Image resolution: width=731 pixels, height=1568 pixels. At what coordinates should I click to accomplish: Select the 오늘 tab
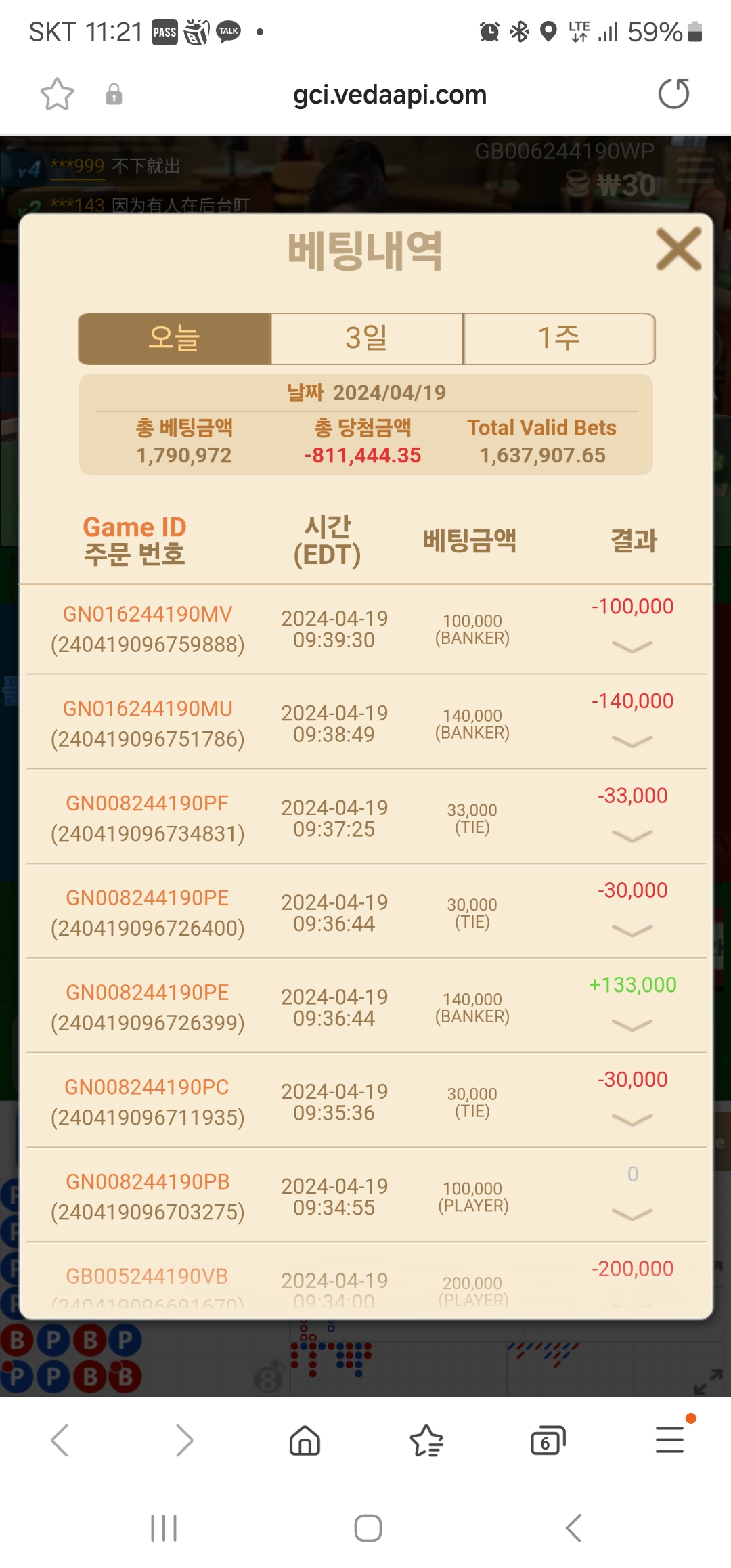pos(175,339)
